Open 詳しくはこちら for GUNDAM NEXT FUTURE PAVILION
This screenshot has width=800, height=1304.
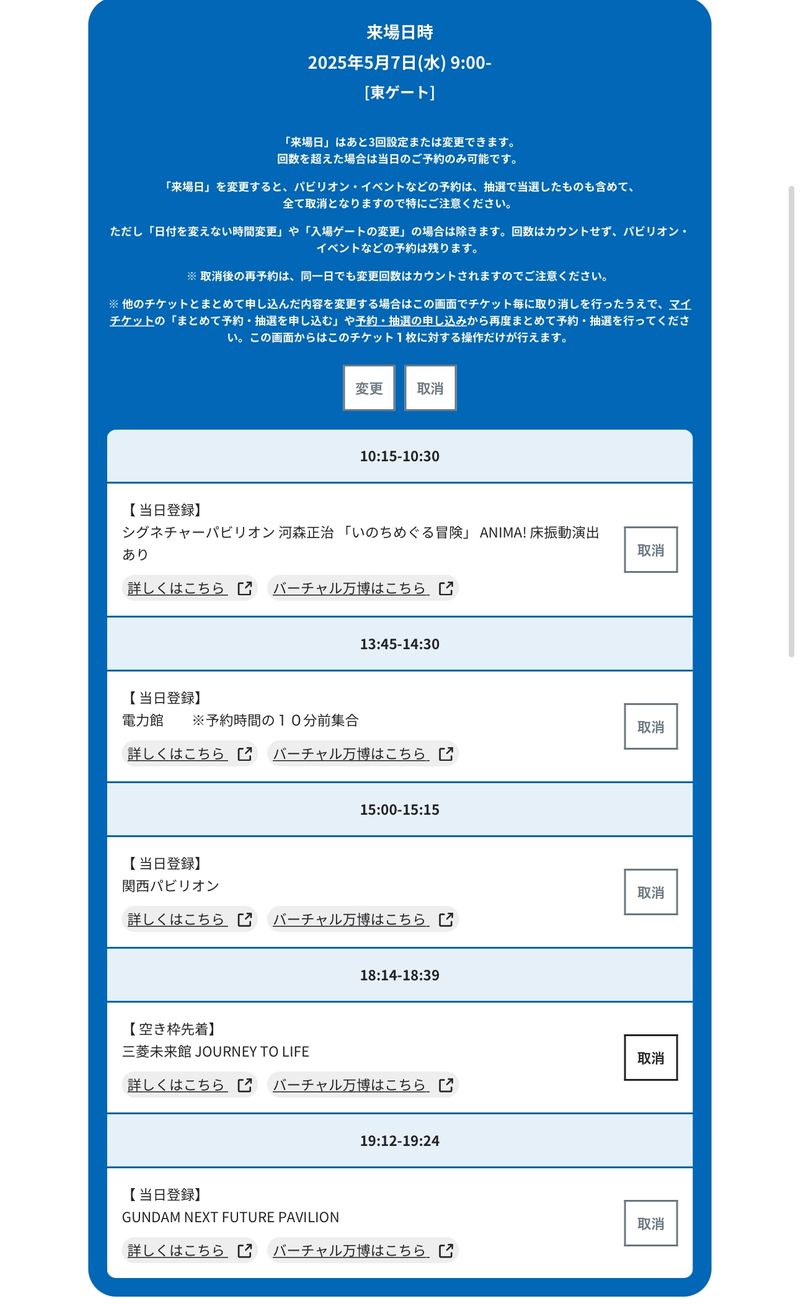(x=189, y=1251)
